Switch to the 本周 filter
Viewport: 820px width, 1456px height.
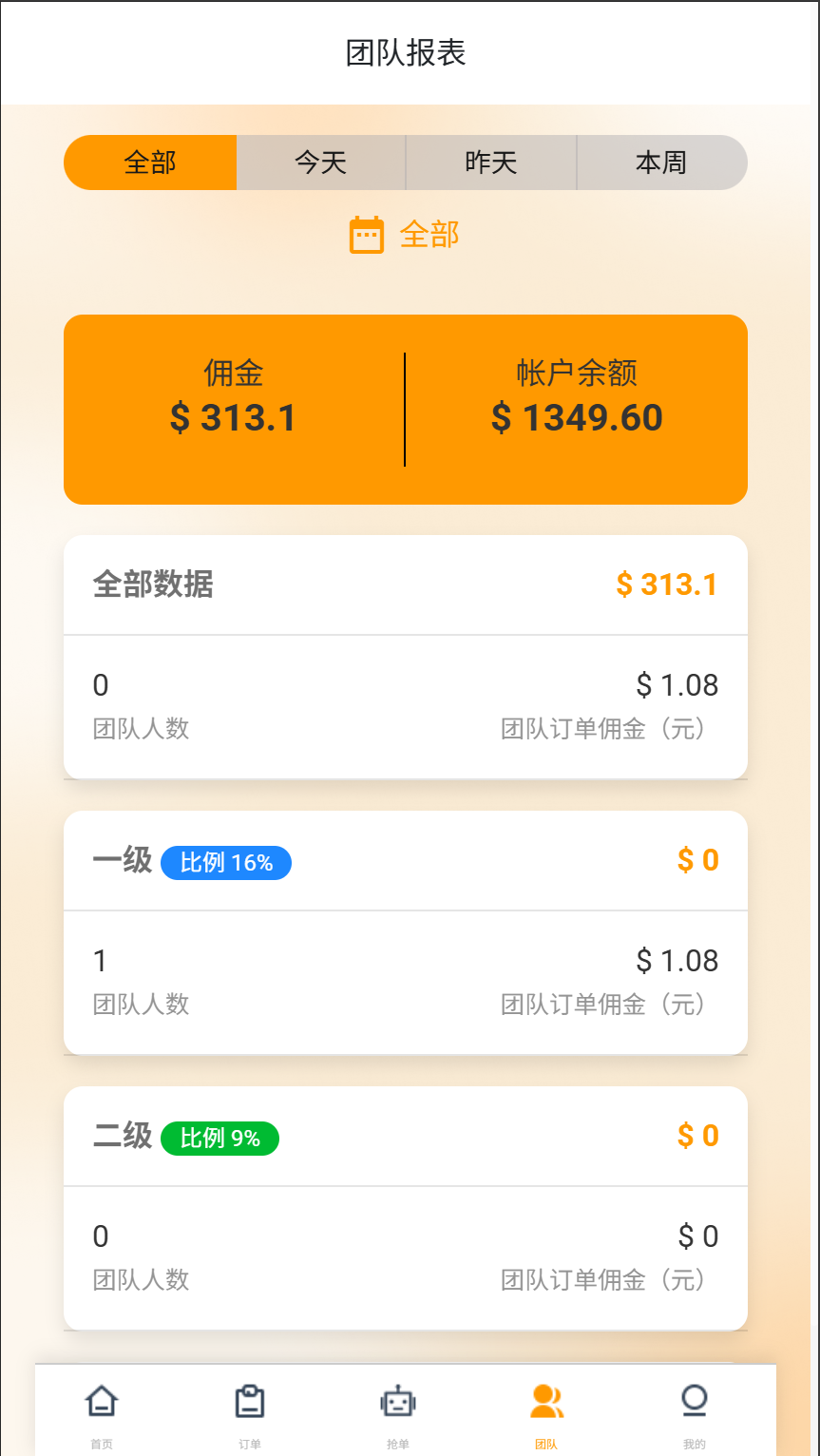(661, 163)
